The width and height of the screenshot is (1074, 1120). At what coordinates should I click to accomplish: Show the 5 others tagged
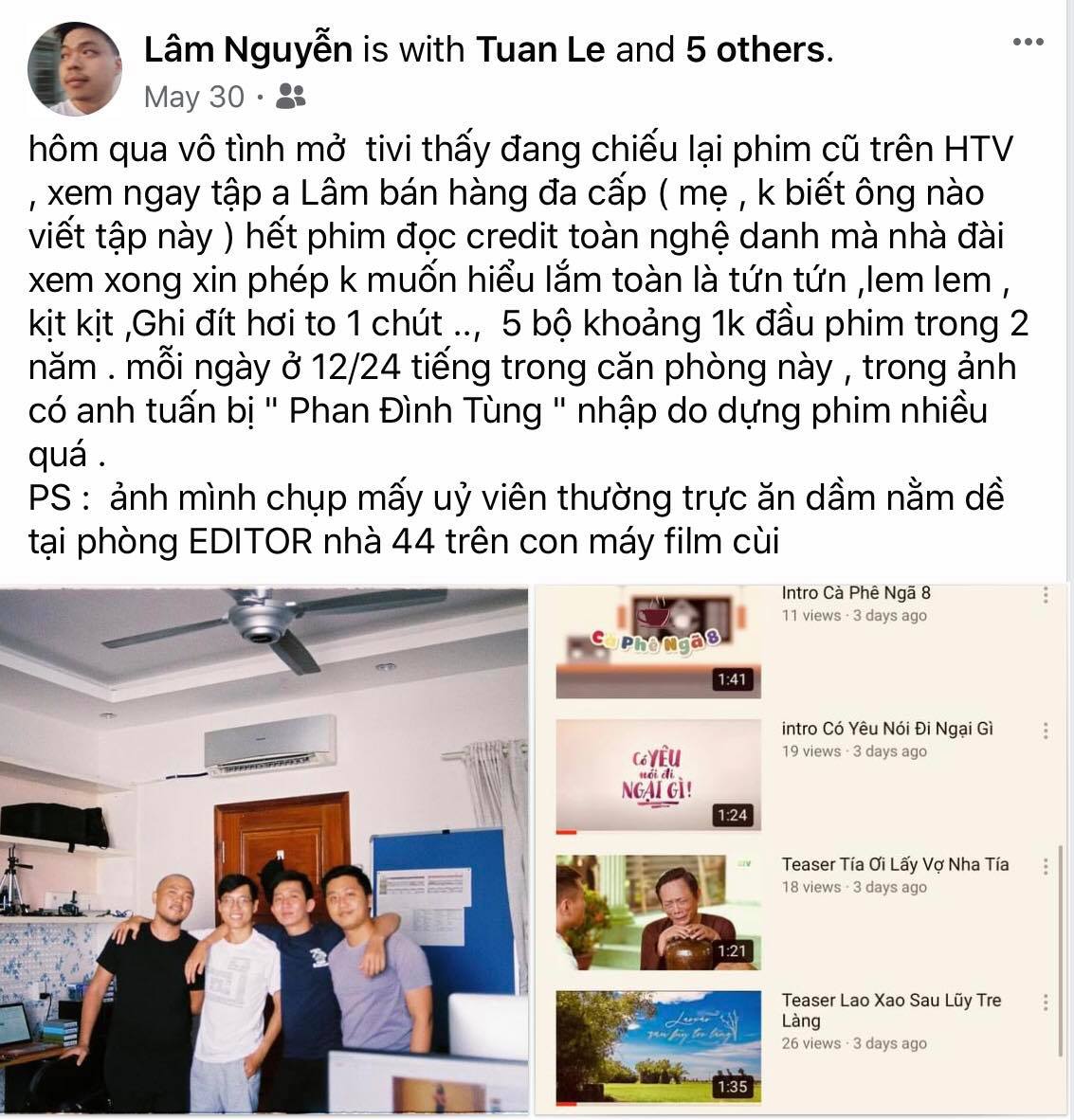pyautogui.click(x=755, y=48)
